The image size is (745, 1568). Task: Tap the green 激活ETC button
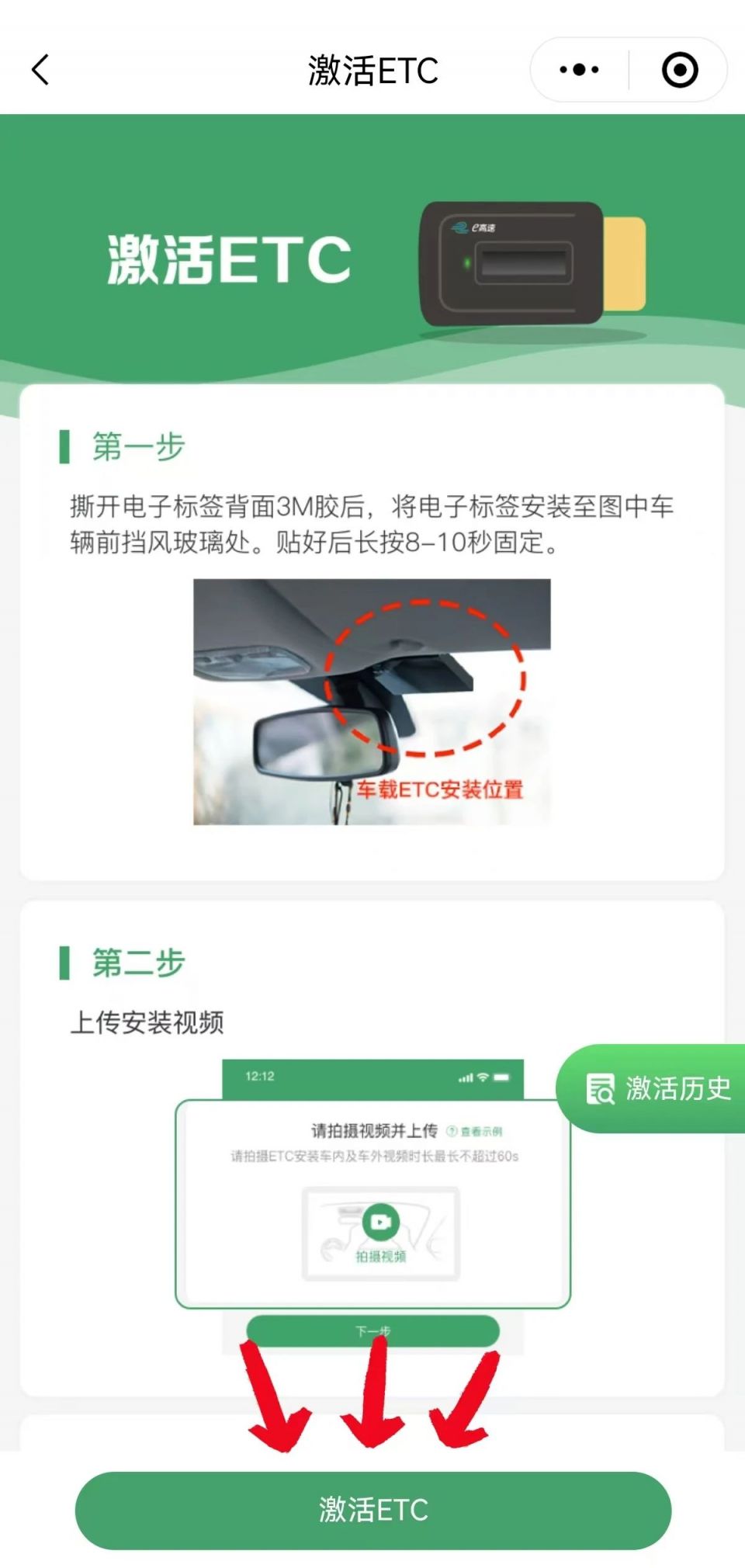pos(372,1510)
